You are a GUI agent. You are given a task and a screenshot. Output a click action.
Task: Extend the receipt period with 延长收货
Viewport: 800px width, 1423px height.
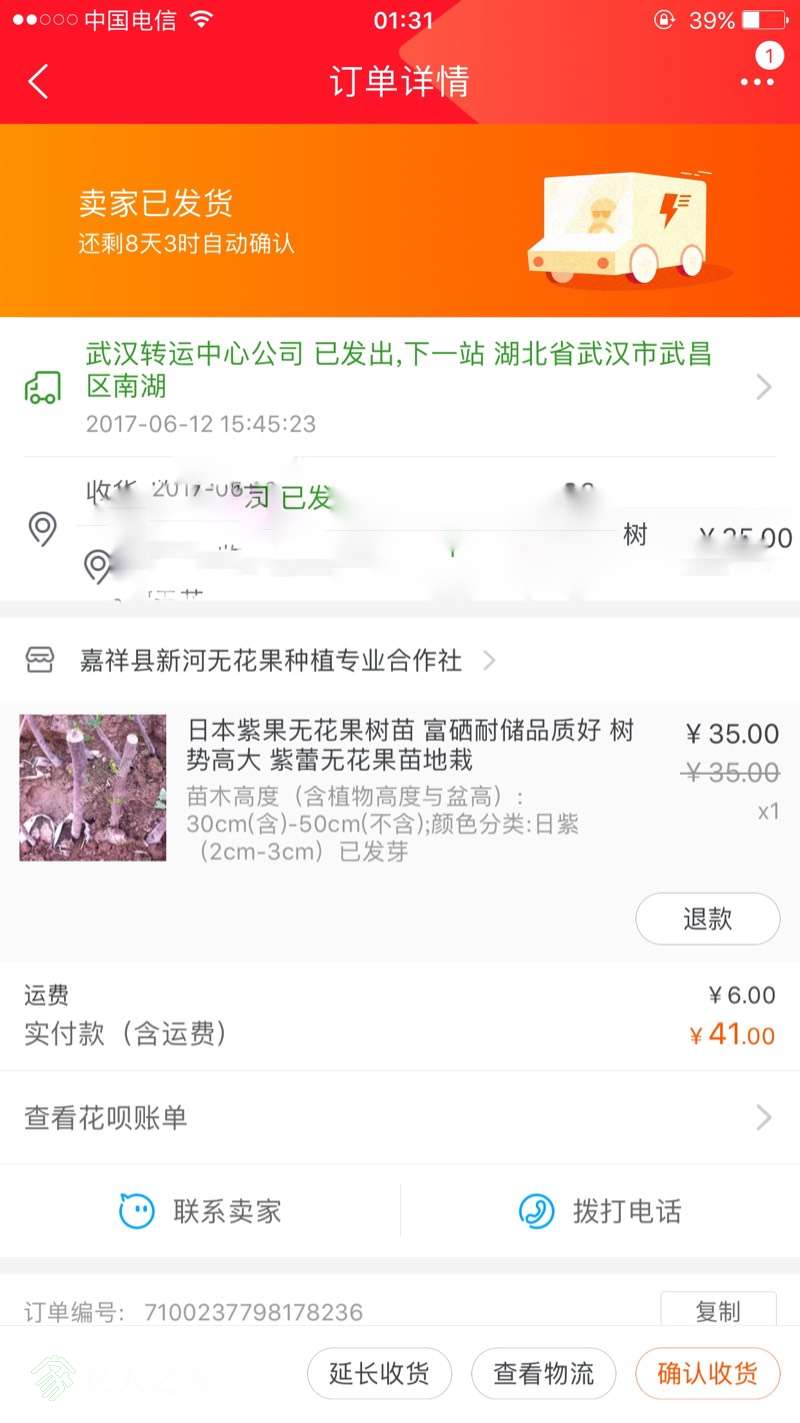[379, 1374]
